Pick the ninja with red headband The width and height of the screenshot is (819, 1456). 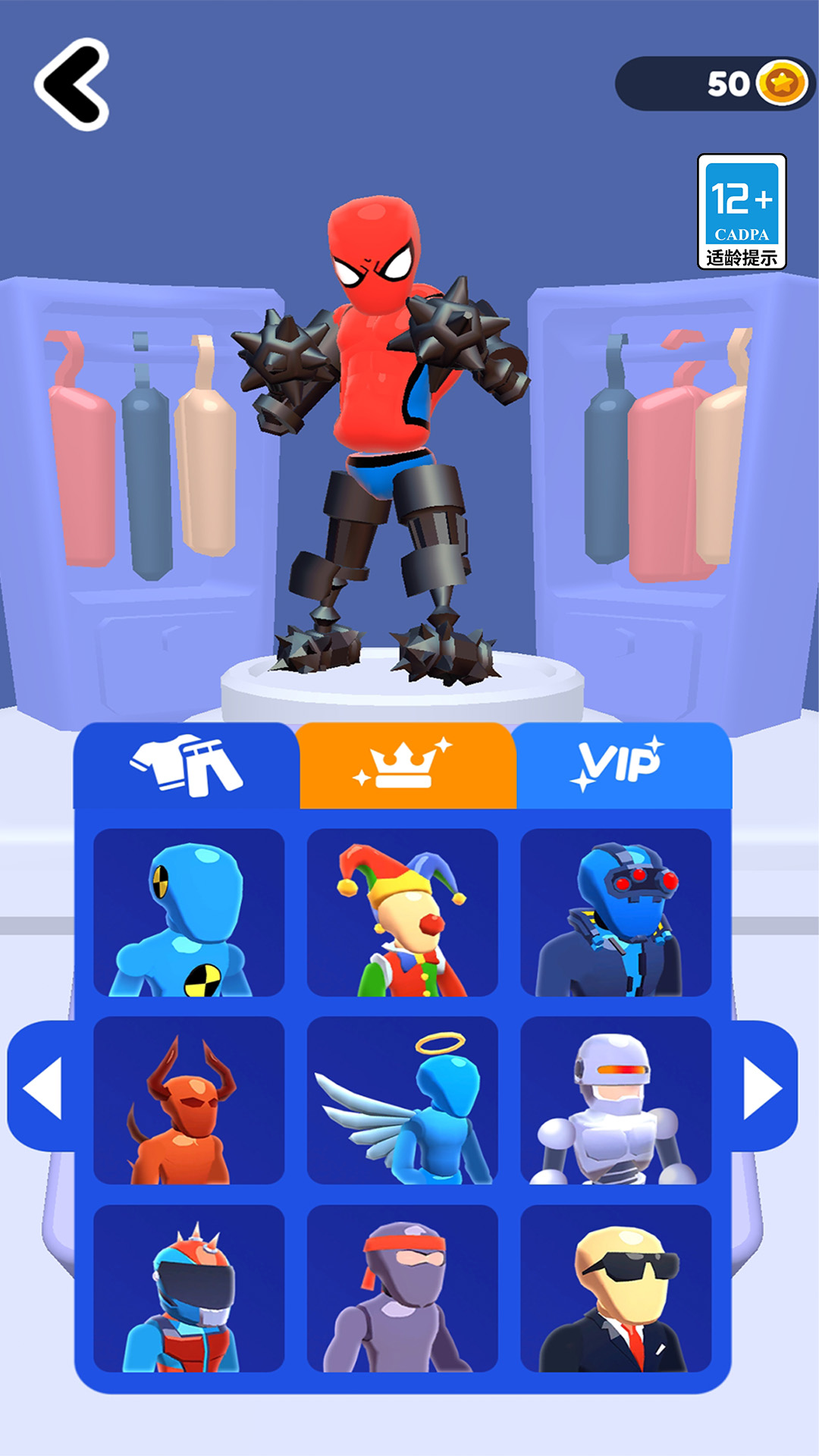pyautogui.click(x=403, y=1288)
